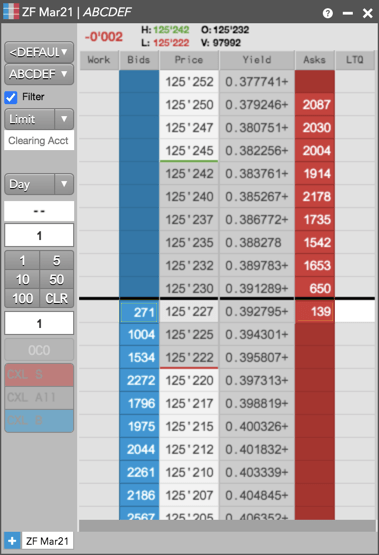
Task: Expand the <DEFAULT> dropdown
Action: tap(39, 52)
